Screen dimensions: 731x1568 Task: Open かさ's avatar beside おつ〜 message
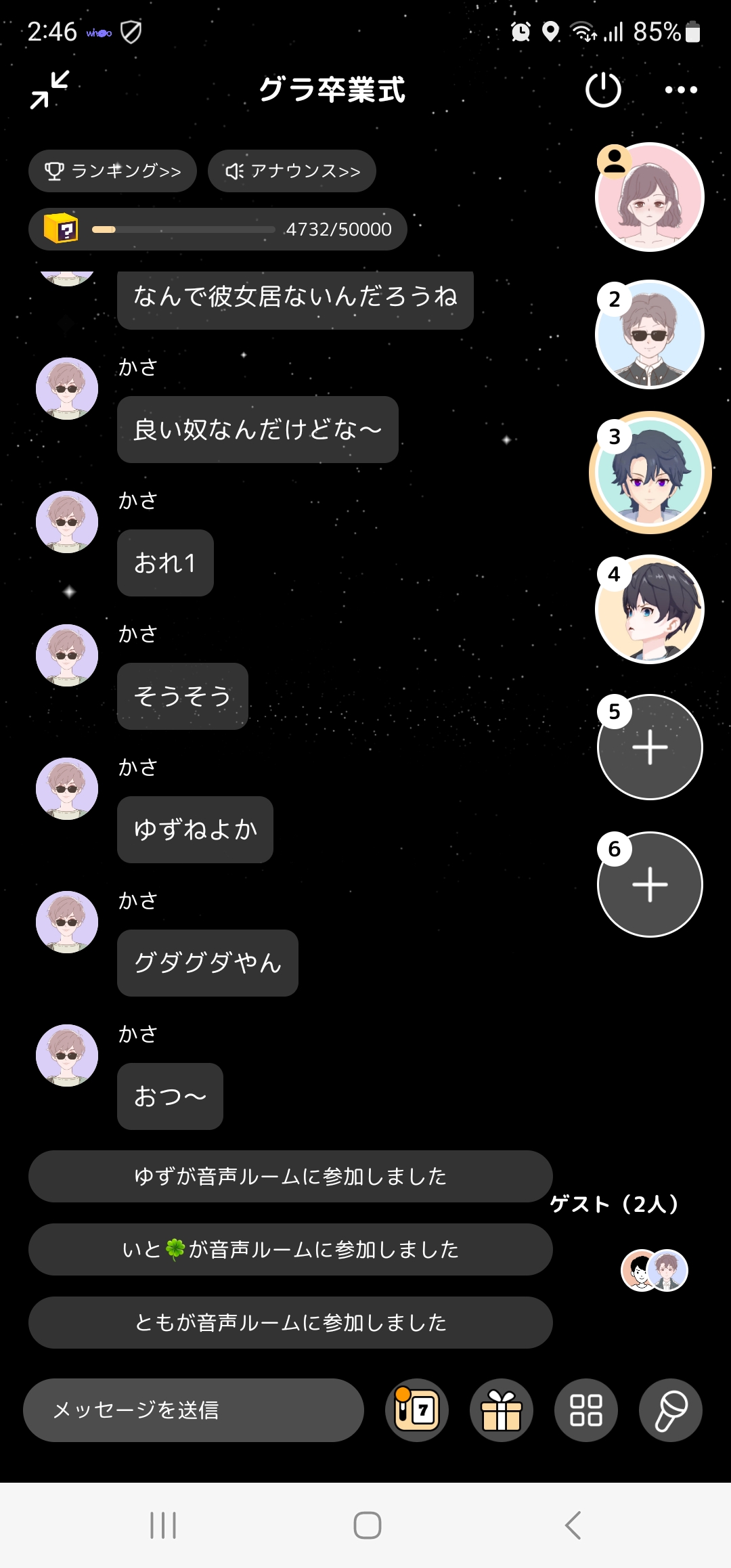[67, 1055]
